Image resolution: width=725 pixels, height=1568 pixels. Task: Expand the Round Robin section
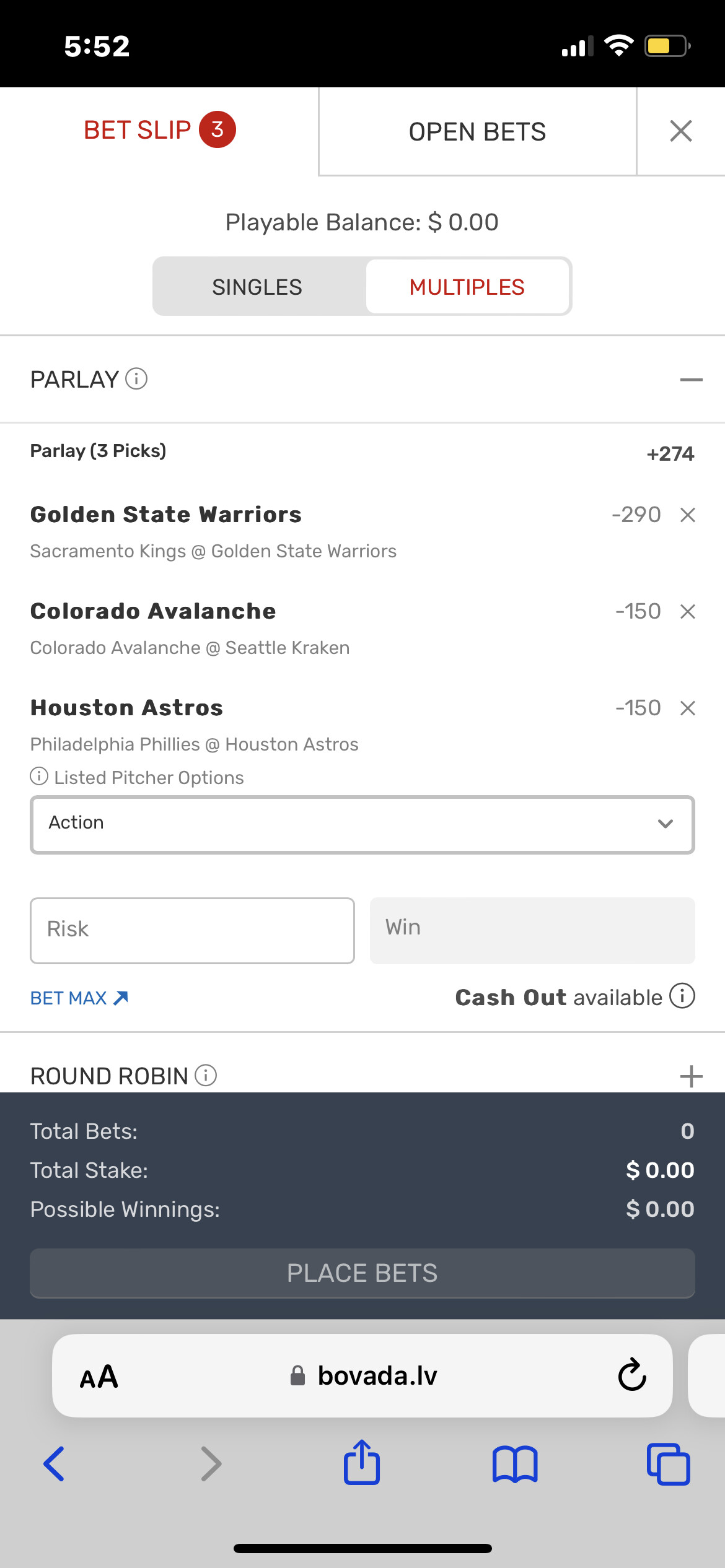coord(691,1076)
